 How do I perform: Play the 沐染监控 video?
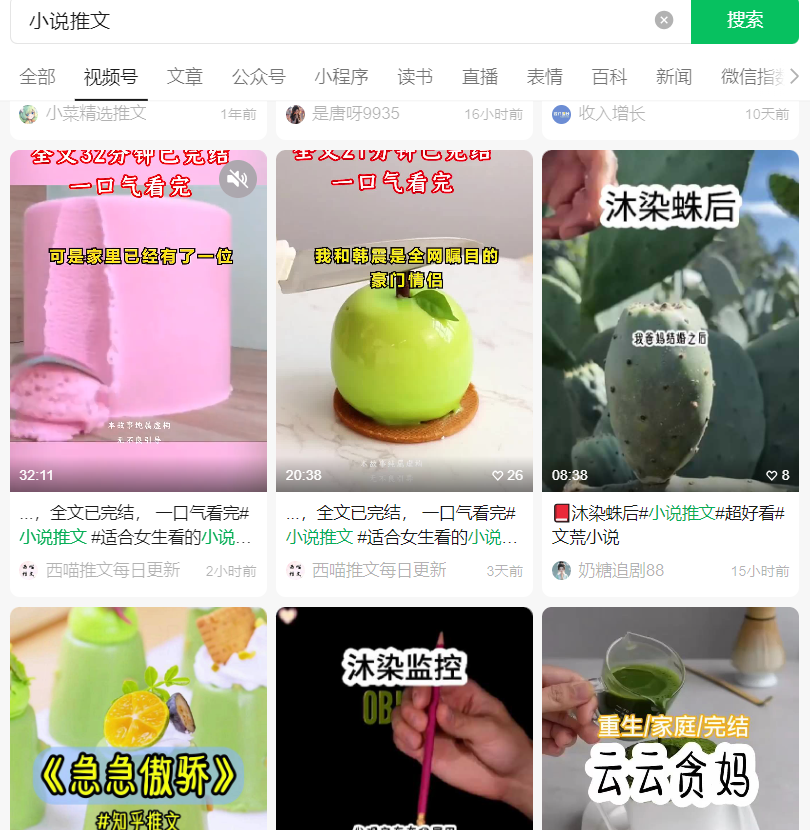404,720
